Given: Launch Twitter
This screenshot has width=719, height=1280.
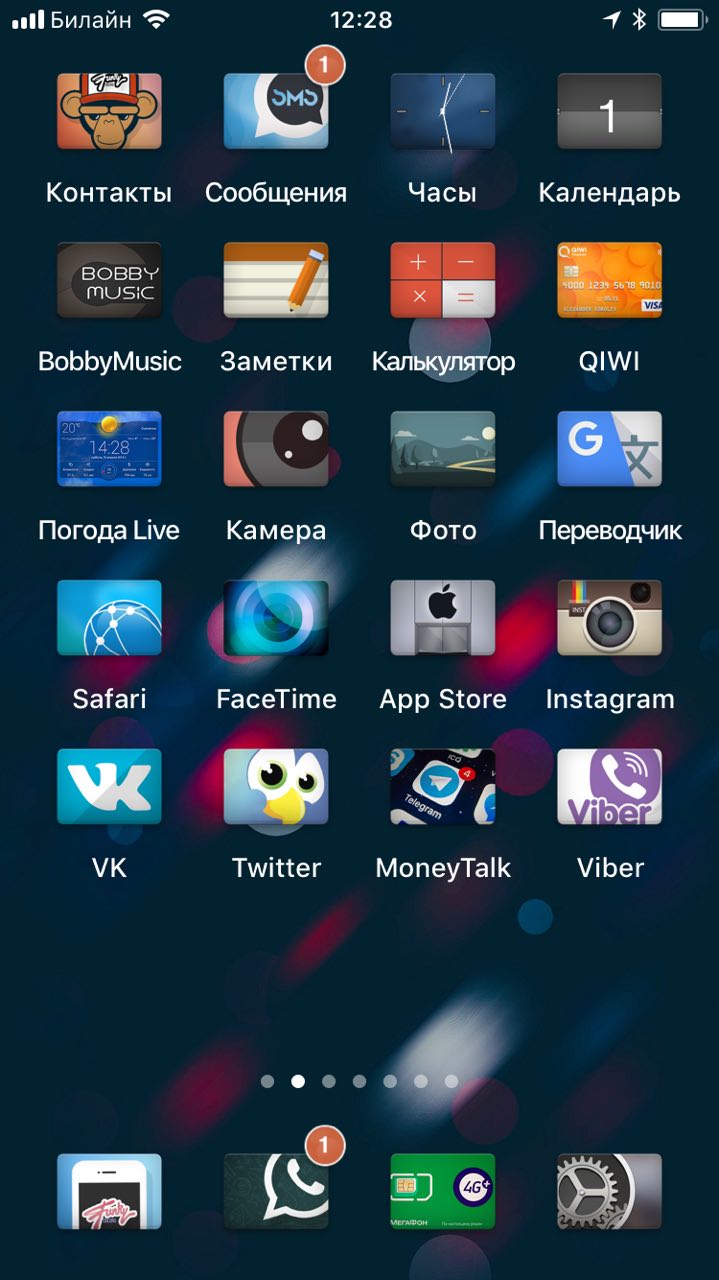Looking at the screenshot, I should (x=276, y=786).
